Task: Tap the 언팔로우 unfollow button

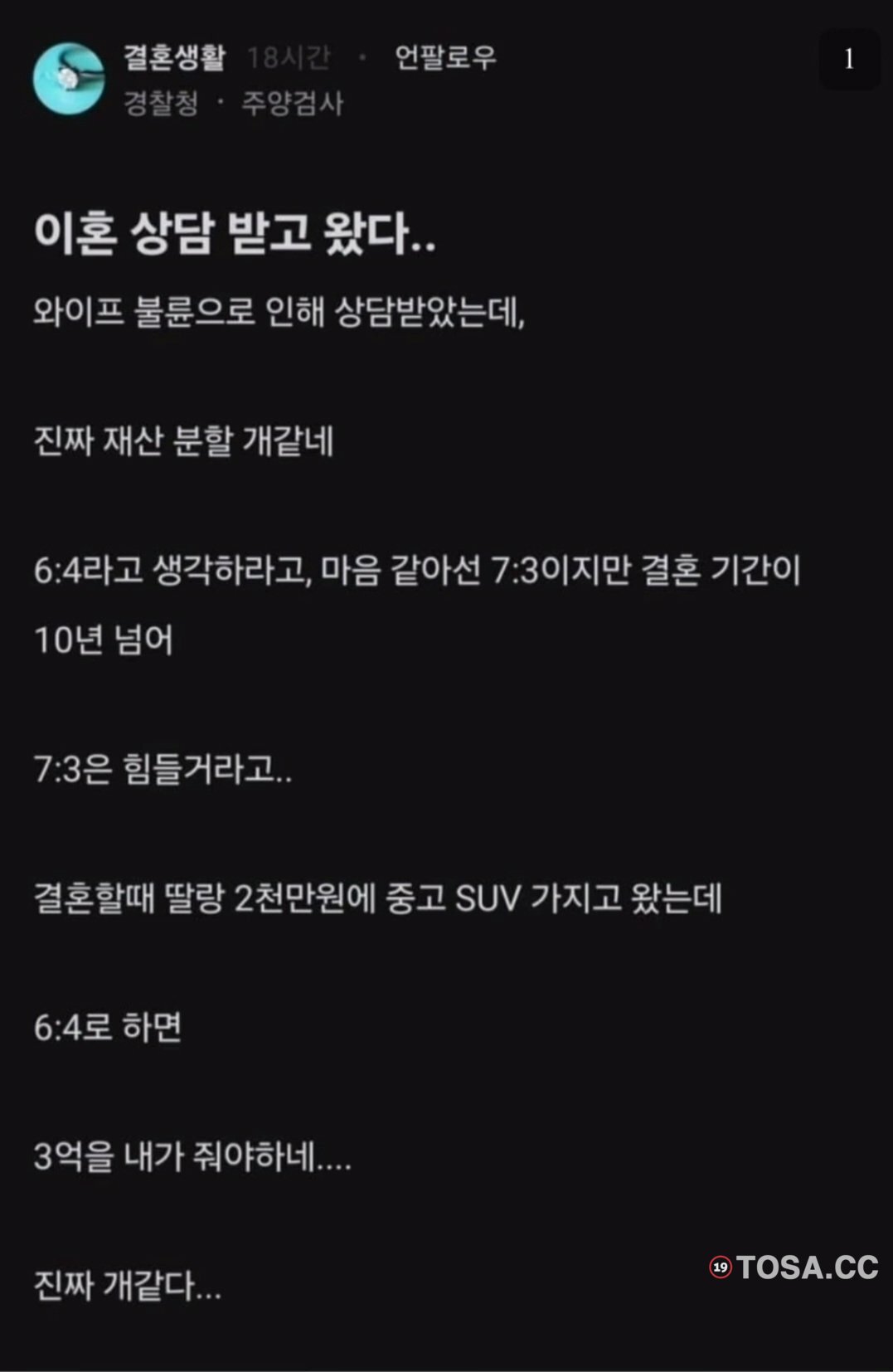Action: coord(445,57)
